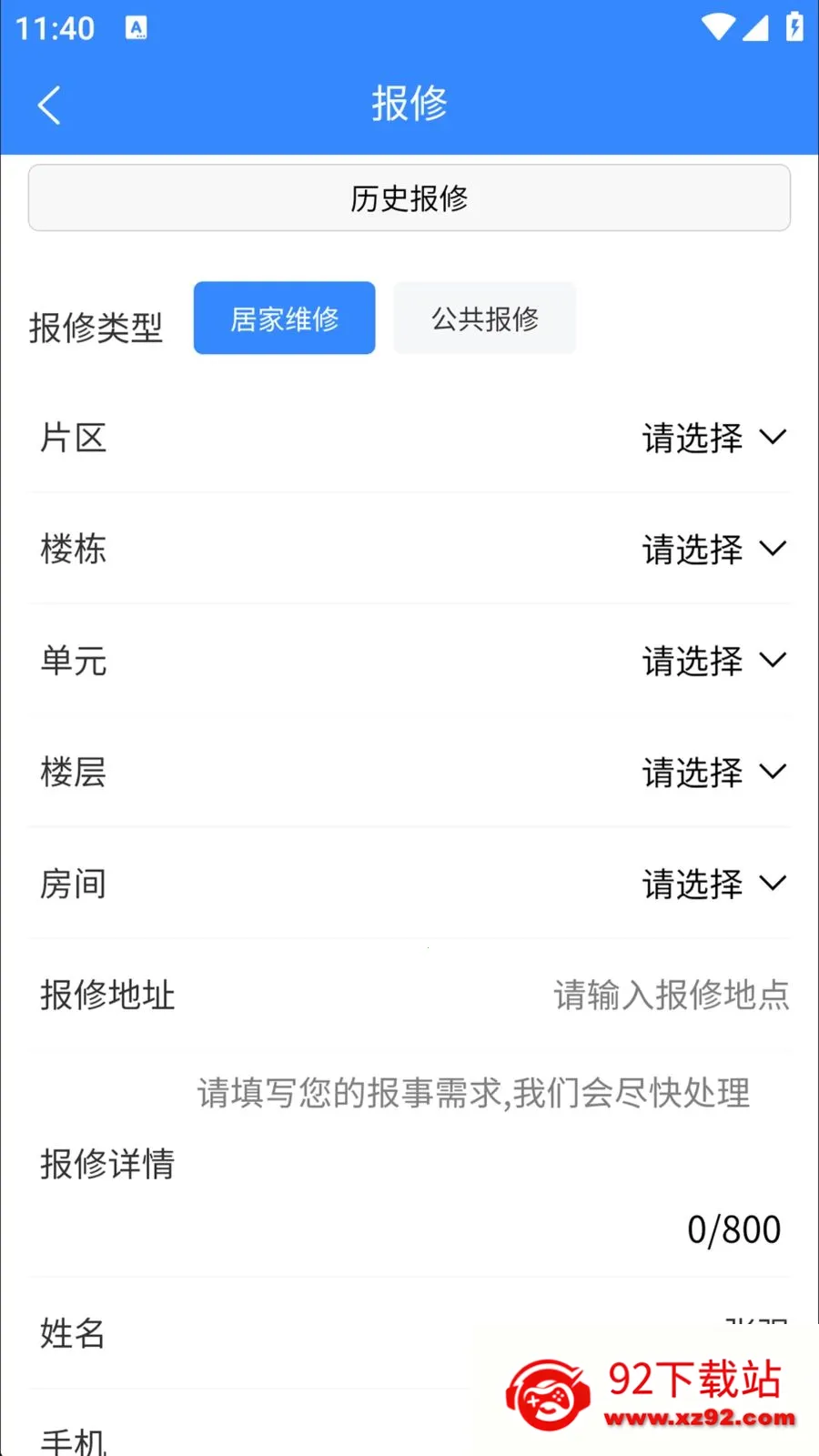Switch repair type to 公共报修

point(484,318)
